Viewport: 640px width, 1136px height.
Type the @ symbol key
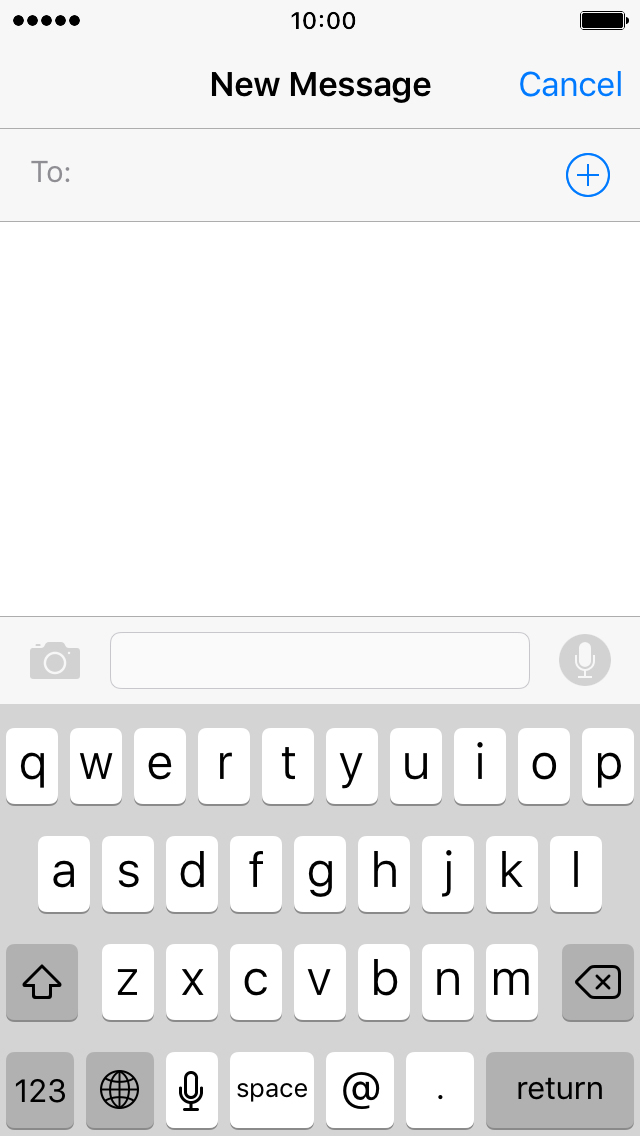(360, 1090)
